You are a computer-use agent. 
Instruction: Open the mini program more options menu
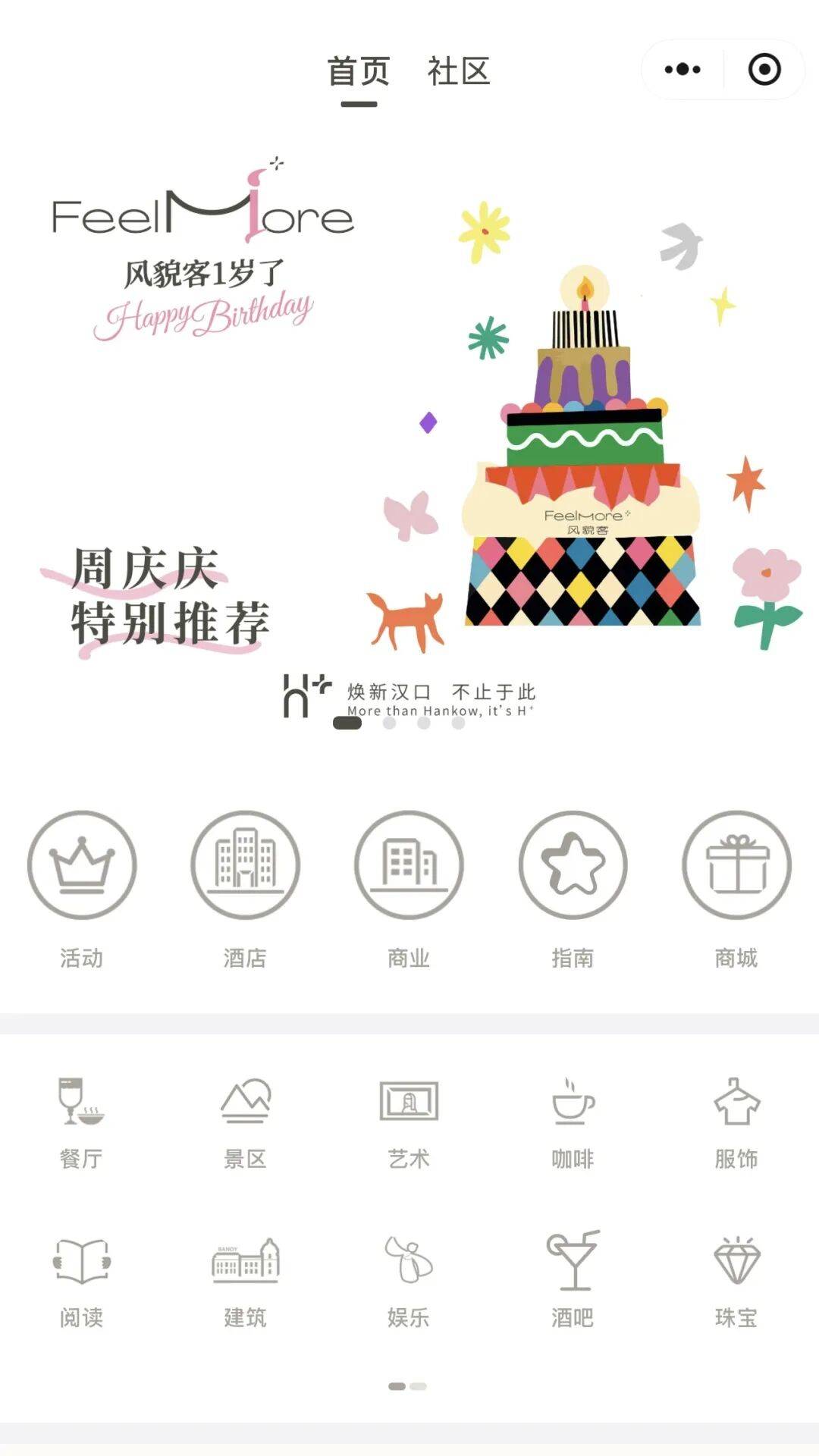point(682,70)
